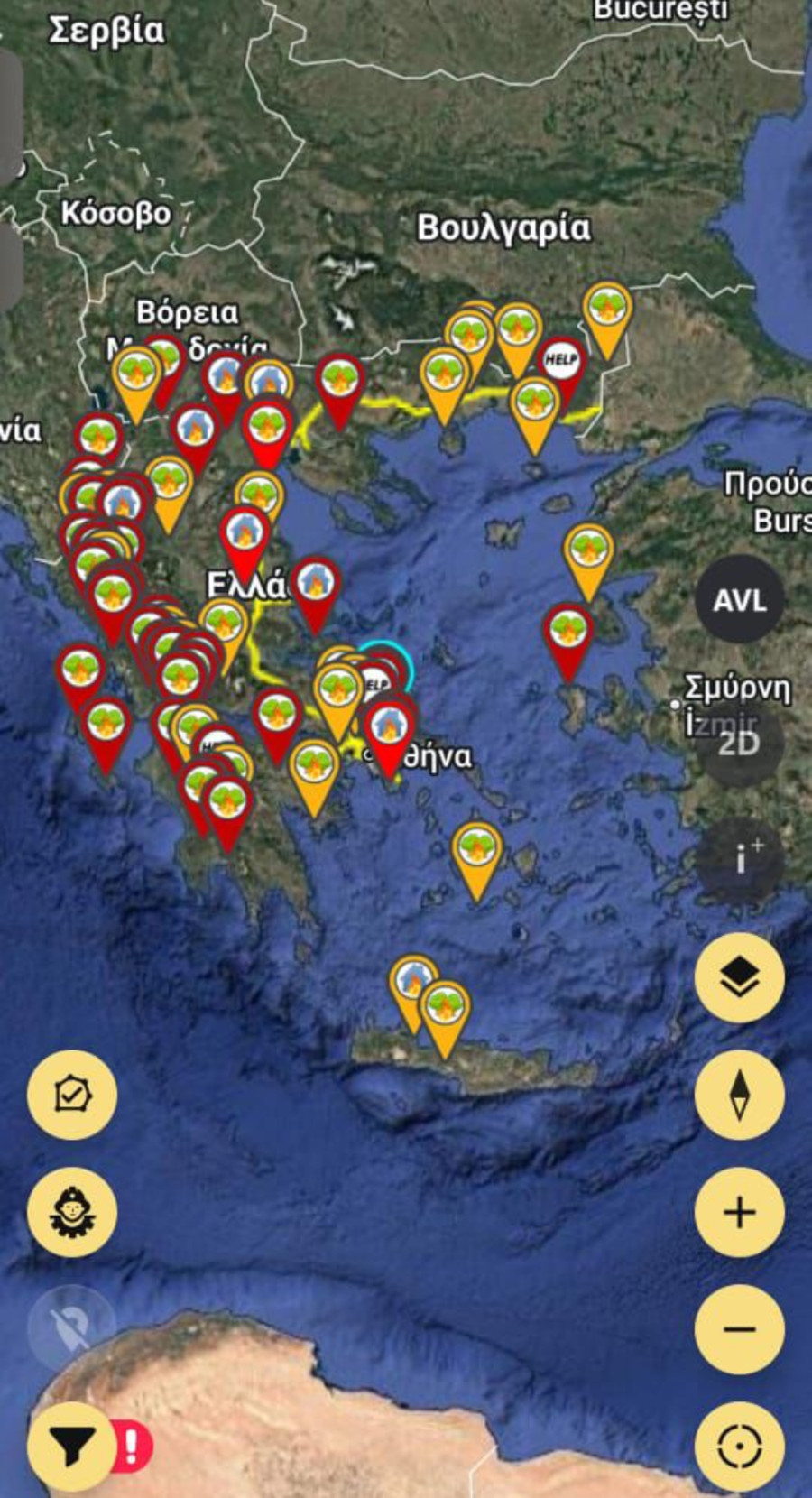
Task: Open the info plus button
Action: (739, 859)
